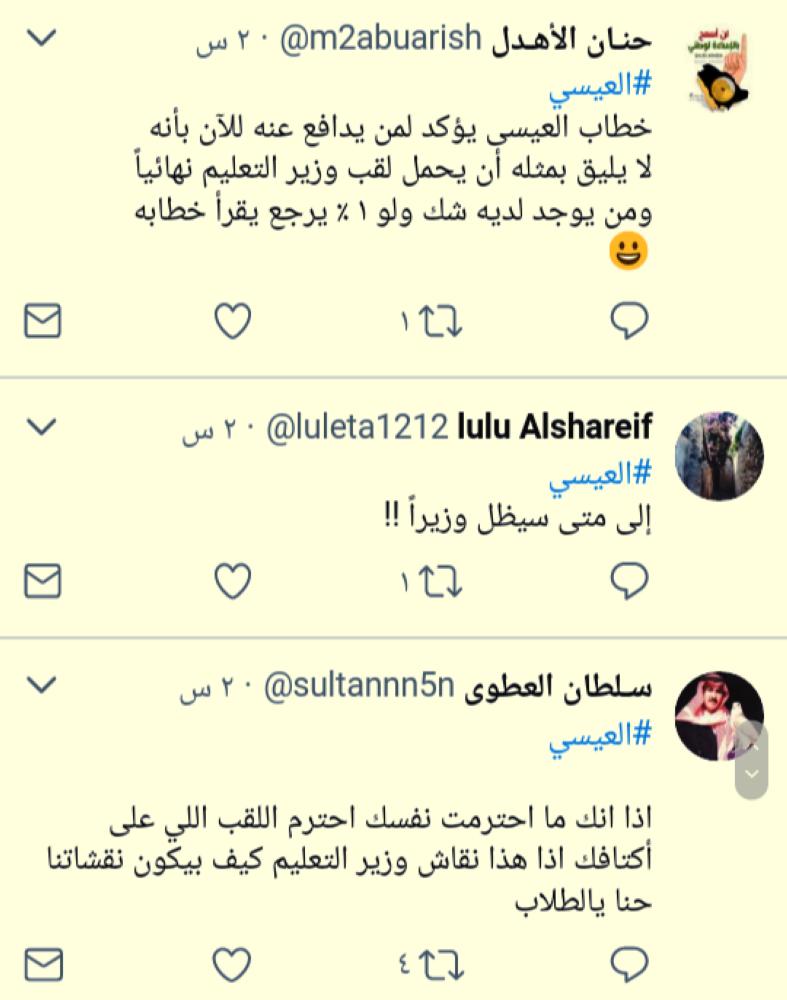Viewport: 787px width, 1000px height.
Task: Like lulu Alshareif's tweet
Action: (233, 581)
